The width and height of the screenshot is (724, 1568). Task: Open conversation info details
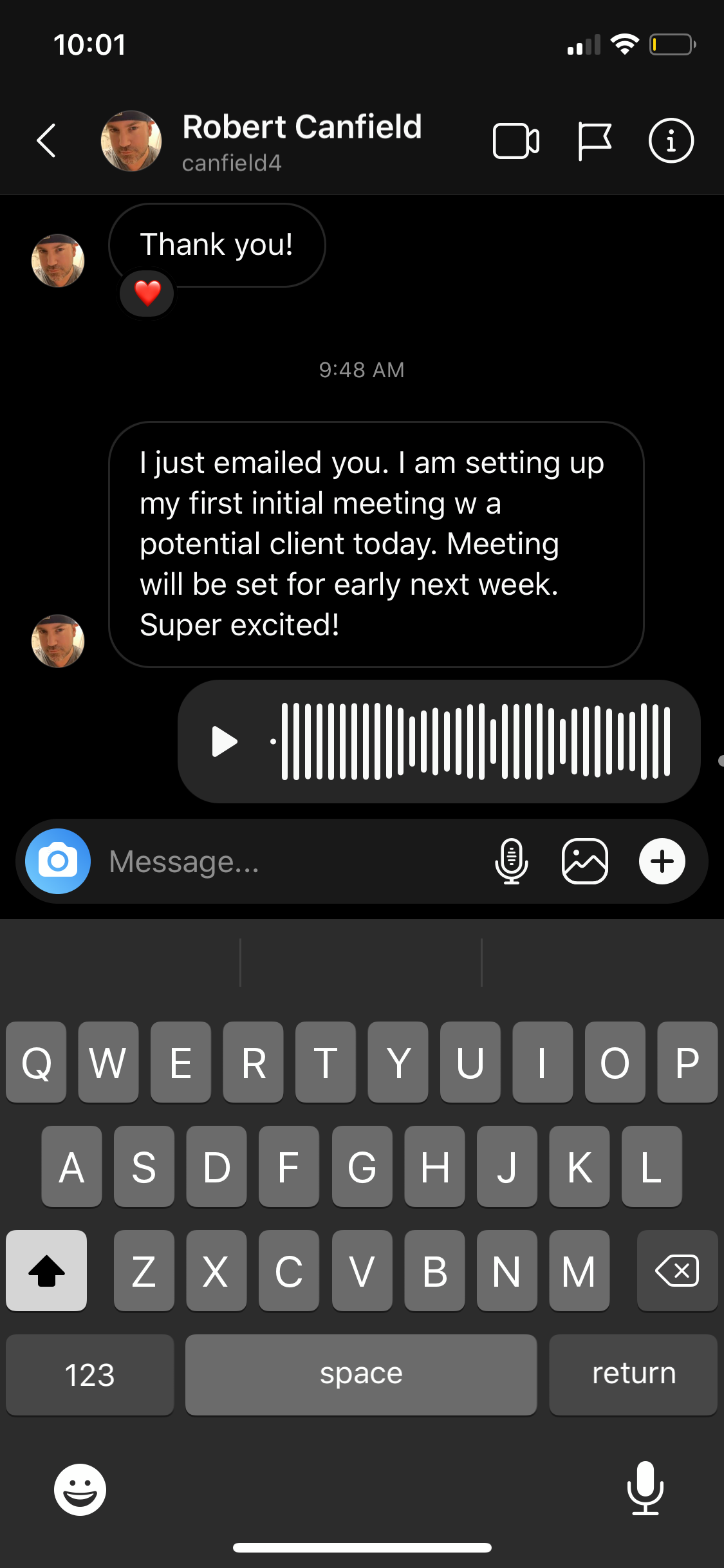click(671, 141)
